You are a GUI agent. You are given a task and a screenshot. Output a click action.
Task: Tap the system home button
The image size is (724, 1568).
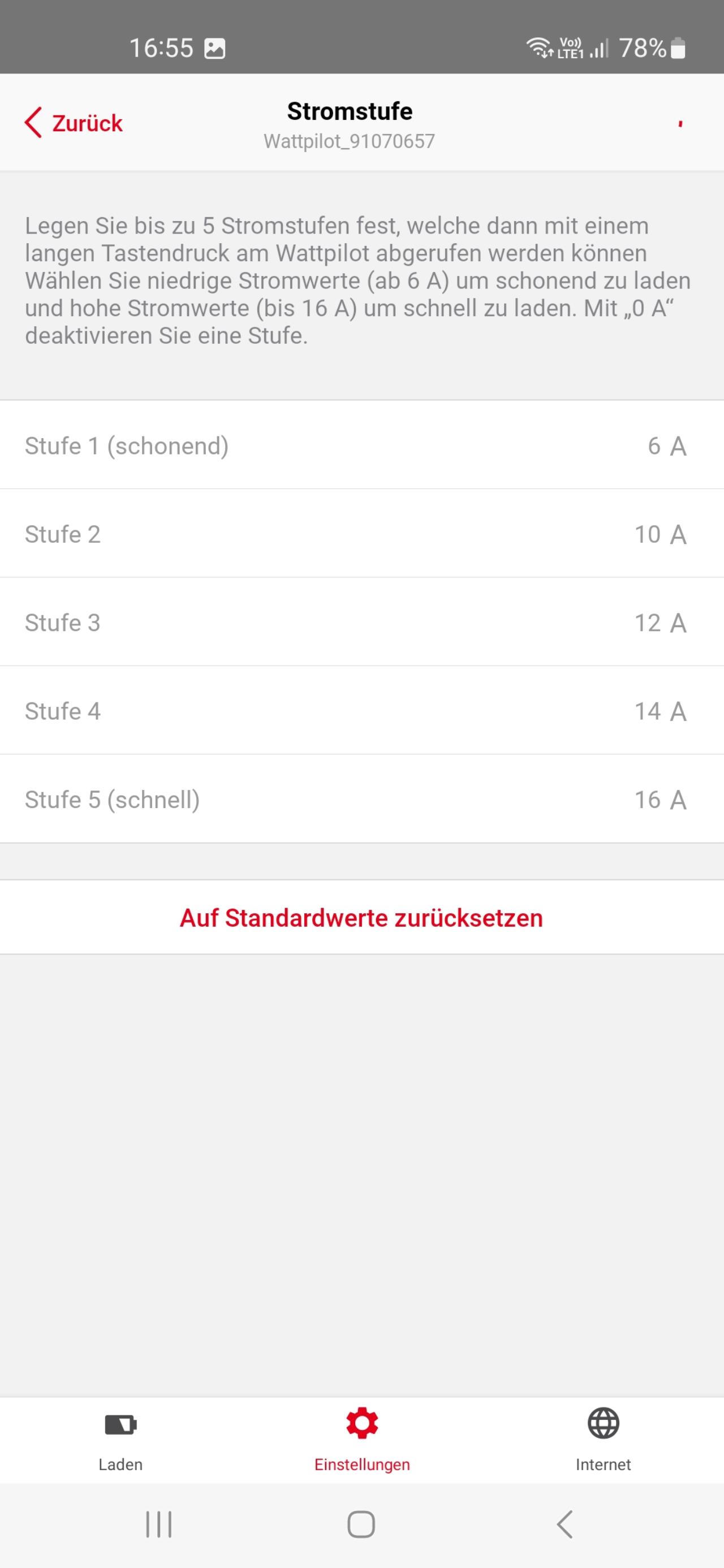tap(361, 1524)
